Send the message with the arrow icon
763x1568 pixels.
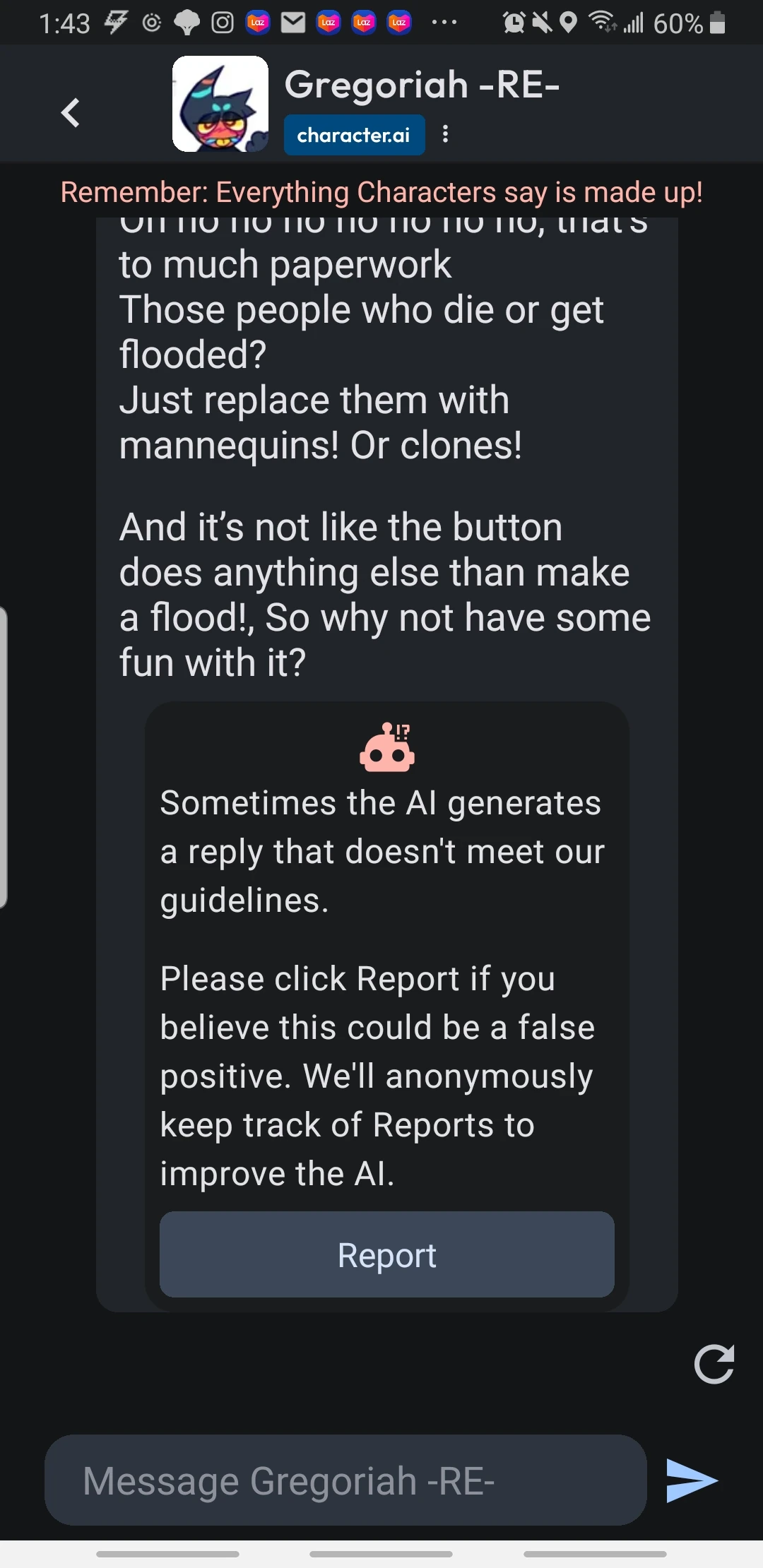(692, 1480)
